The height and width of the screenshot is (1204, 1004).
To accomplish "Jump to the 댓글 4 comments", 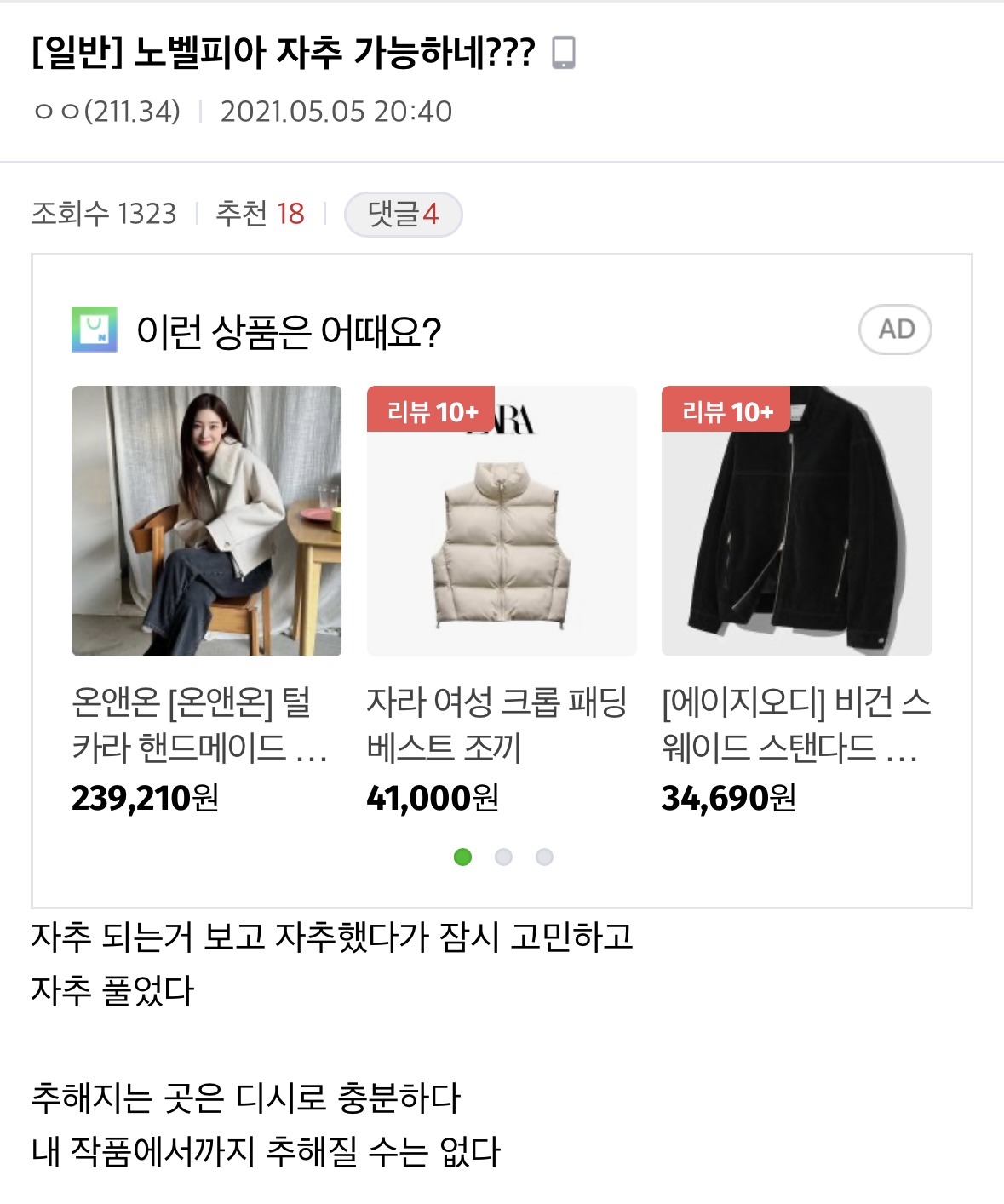I will click(x=403, y=214).
